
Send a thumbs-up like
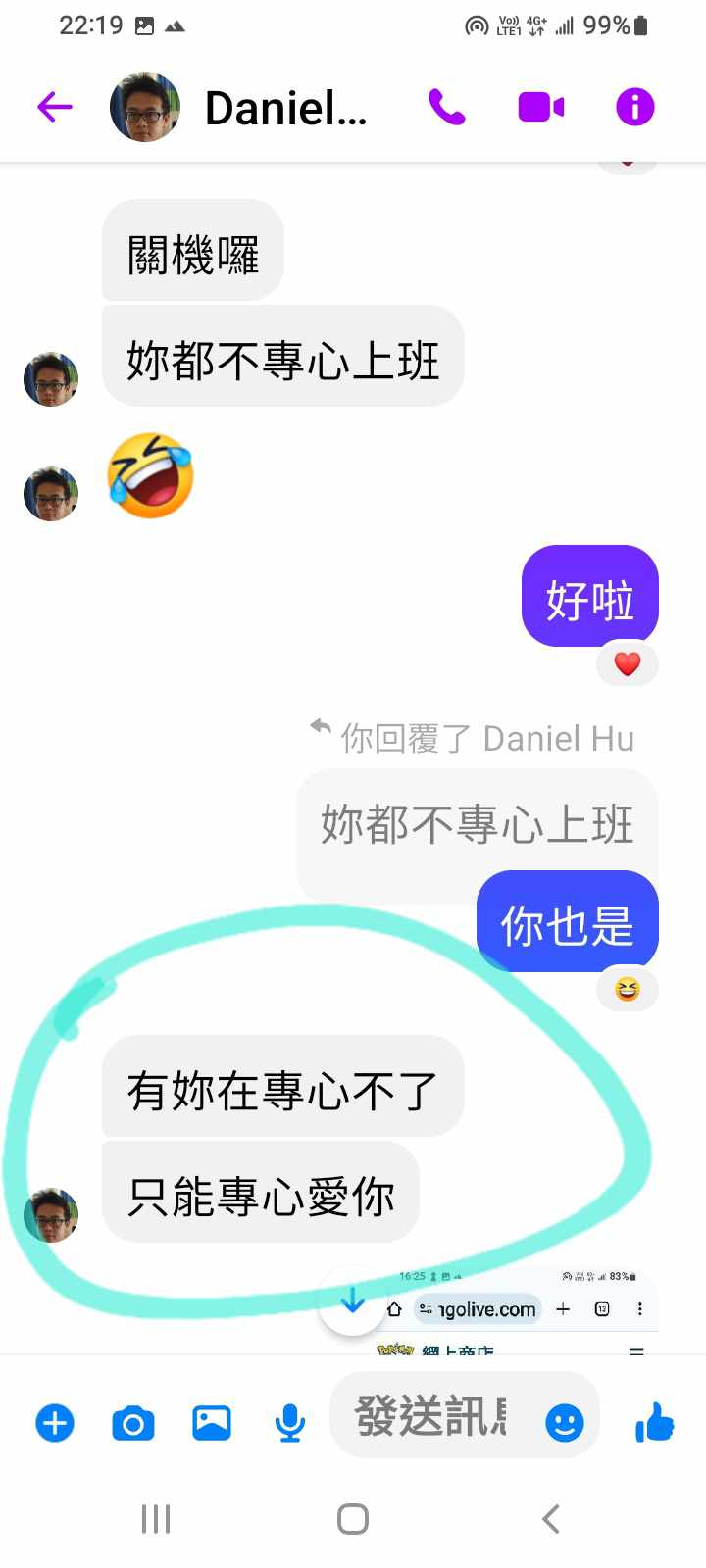click(654, 1423)
